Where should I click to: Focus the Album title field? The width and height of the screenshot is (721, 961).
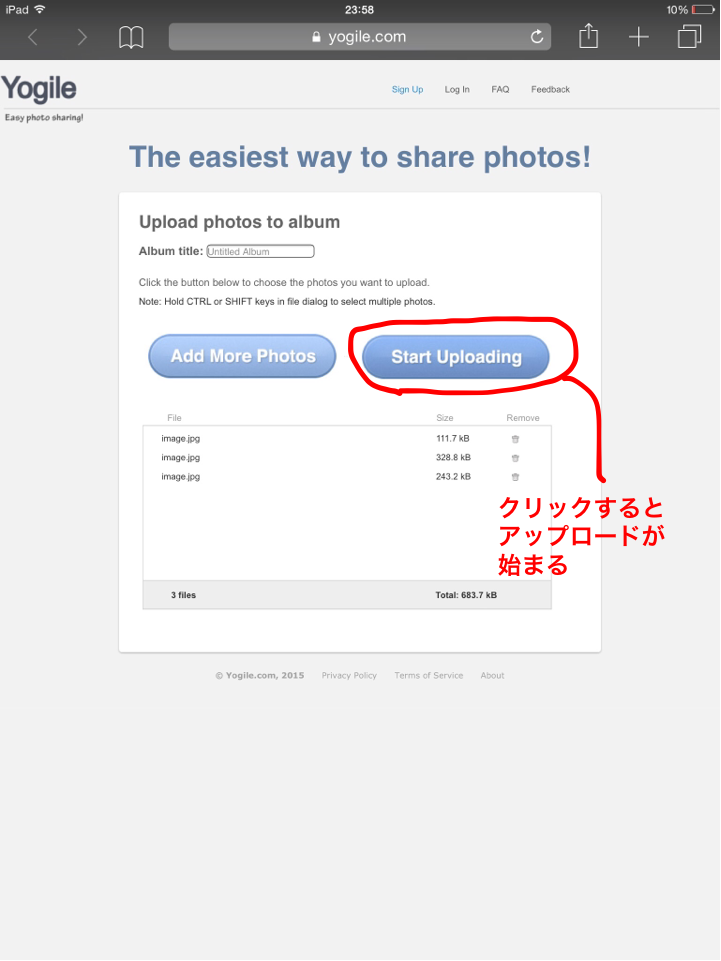[260, 251]
